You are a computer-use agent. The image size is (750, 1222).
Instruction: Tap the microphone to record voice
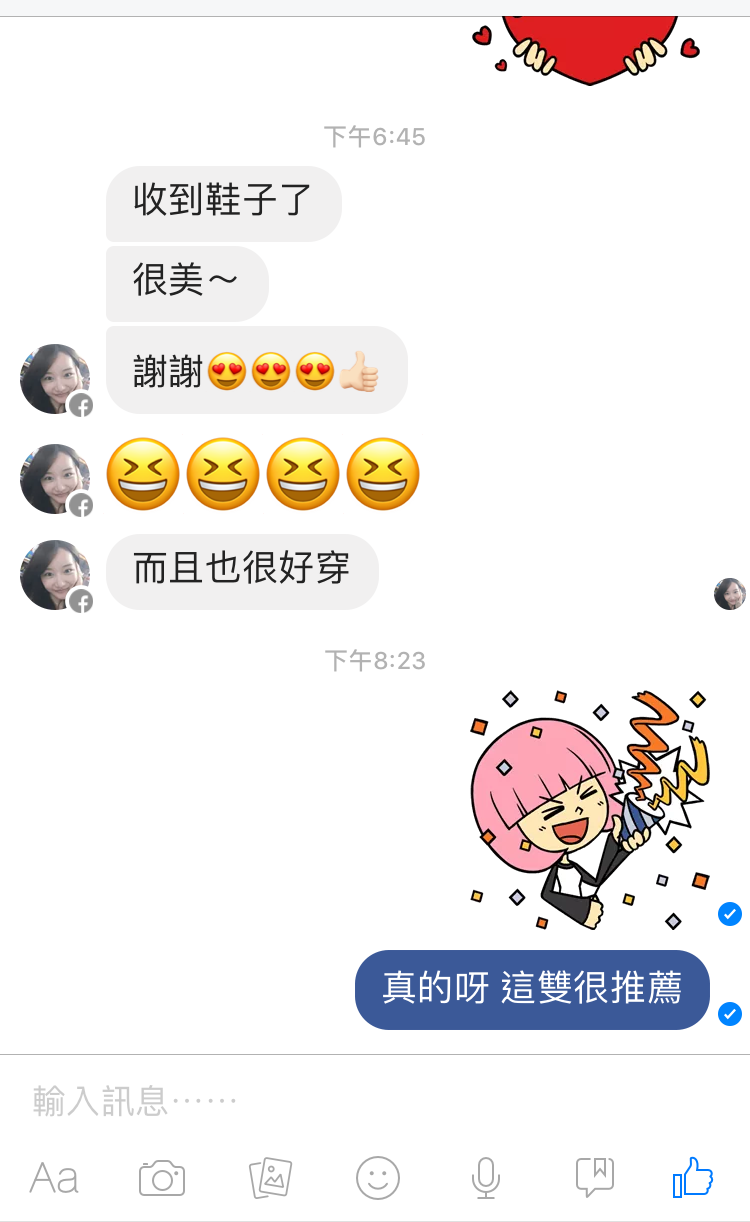[485, 1178]
